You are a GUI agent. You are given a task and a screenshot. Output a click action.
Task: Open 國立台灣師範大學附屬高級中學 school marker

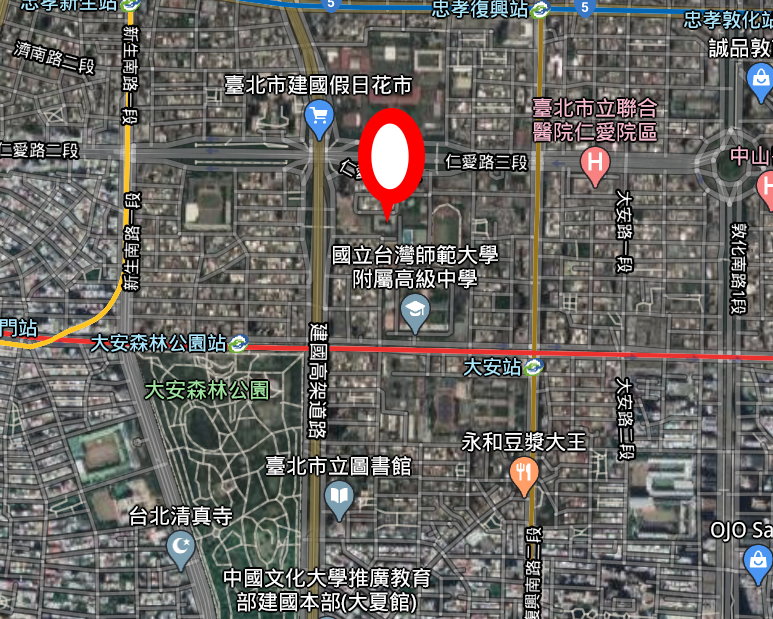415,312
